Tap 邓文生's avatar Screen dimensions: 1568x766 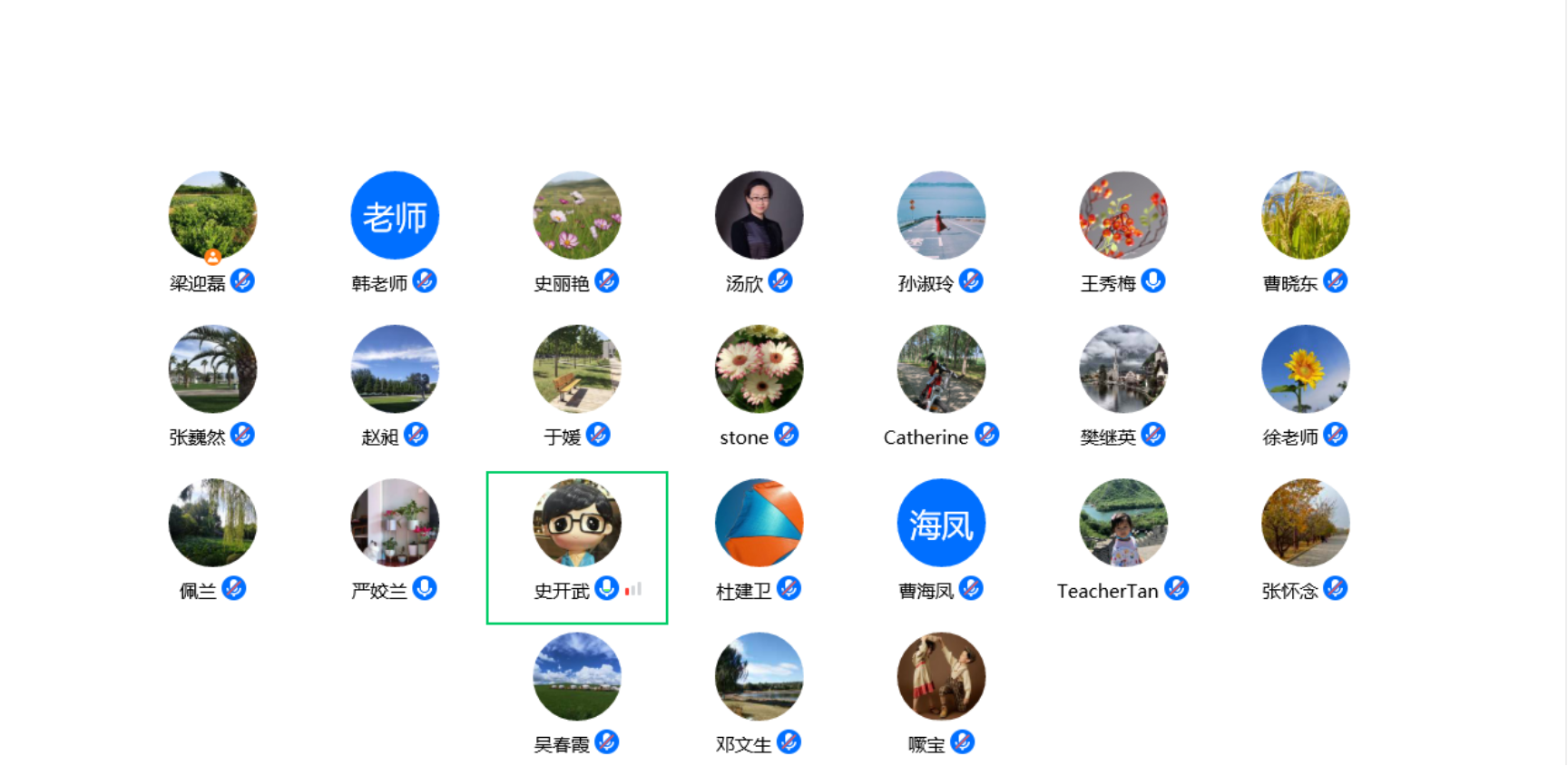tap(759, 677)
